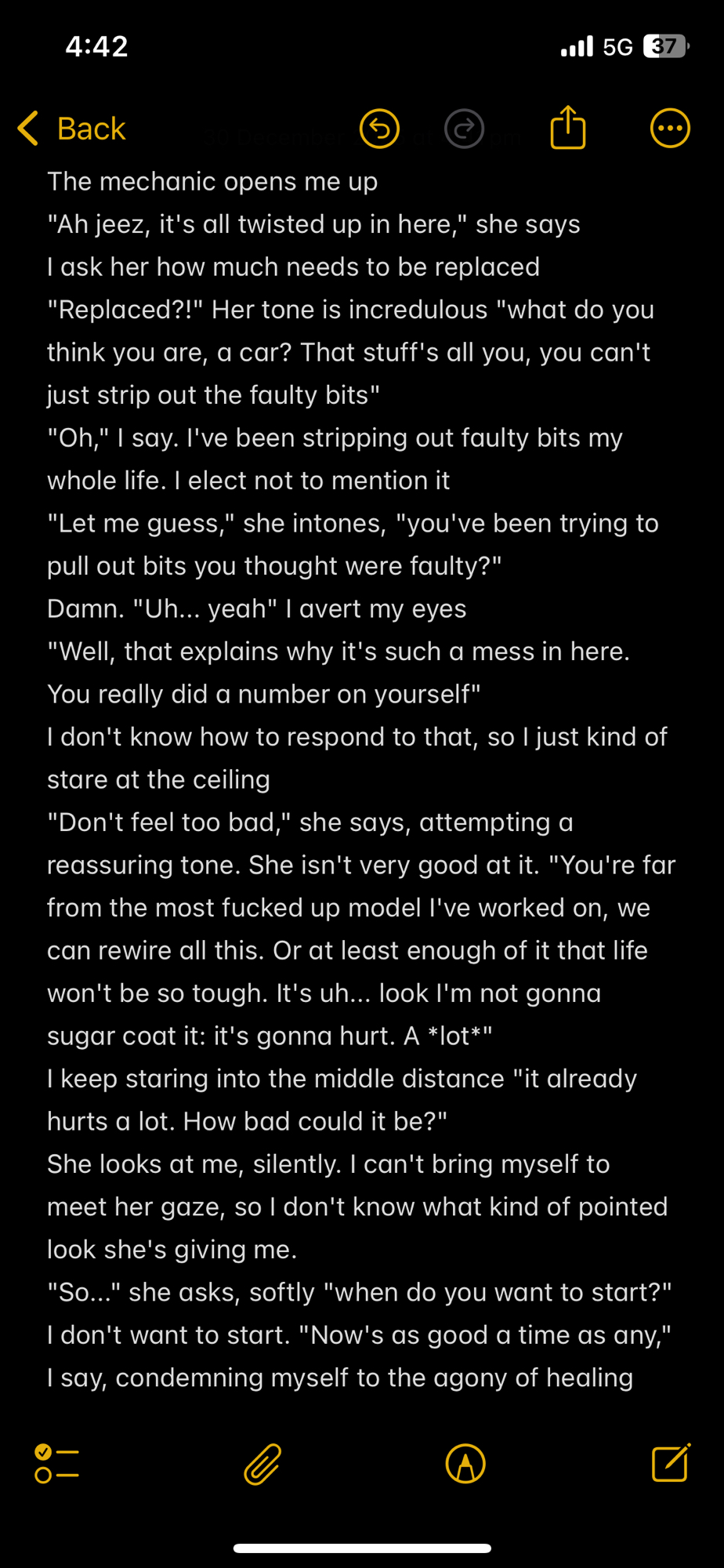Viewport: 724px width, 1568px height.
Task: Undo the last edit
Action: pos(379,129)
